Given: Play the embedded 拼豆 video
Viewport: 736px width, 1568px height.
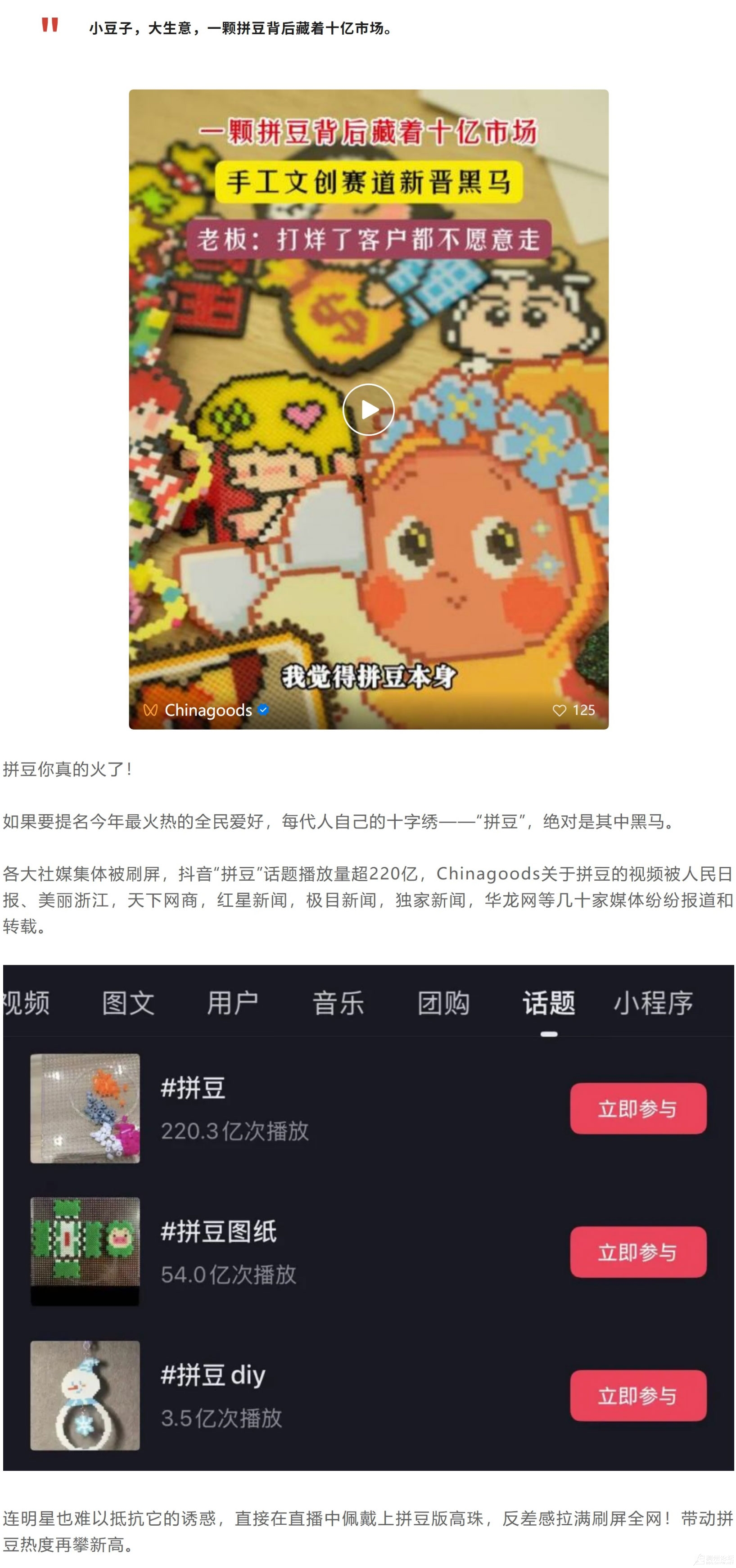Looking at the screenshot, I should click(x=368, y=410).
